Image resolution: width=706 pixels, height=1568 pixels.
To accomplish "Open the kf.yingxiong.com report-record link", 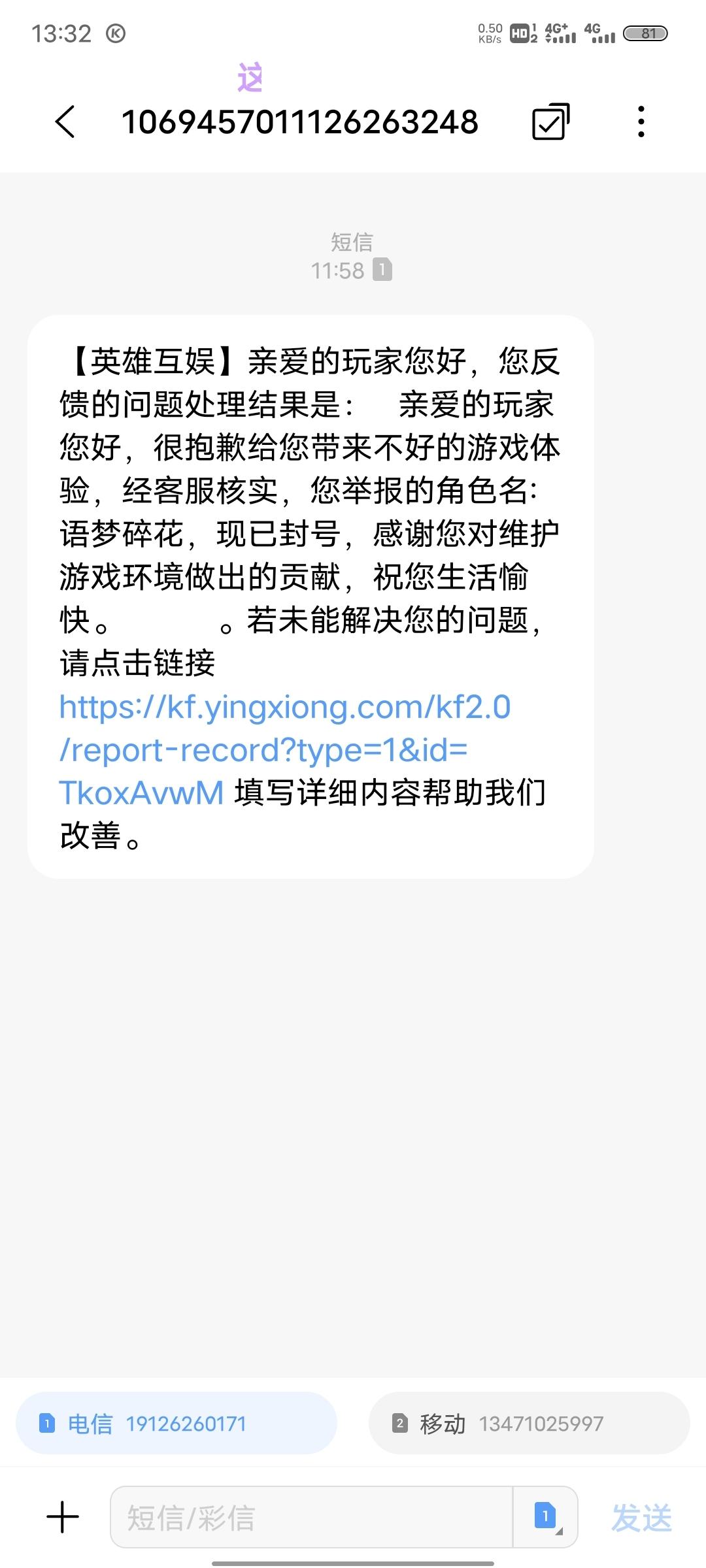I will pos(285,750).
